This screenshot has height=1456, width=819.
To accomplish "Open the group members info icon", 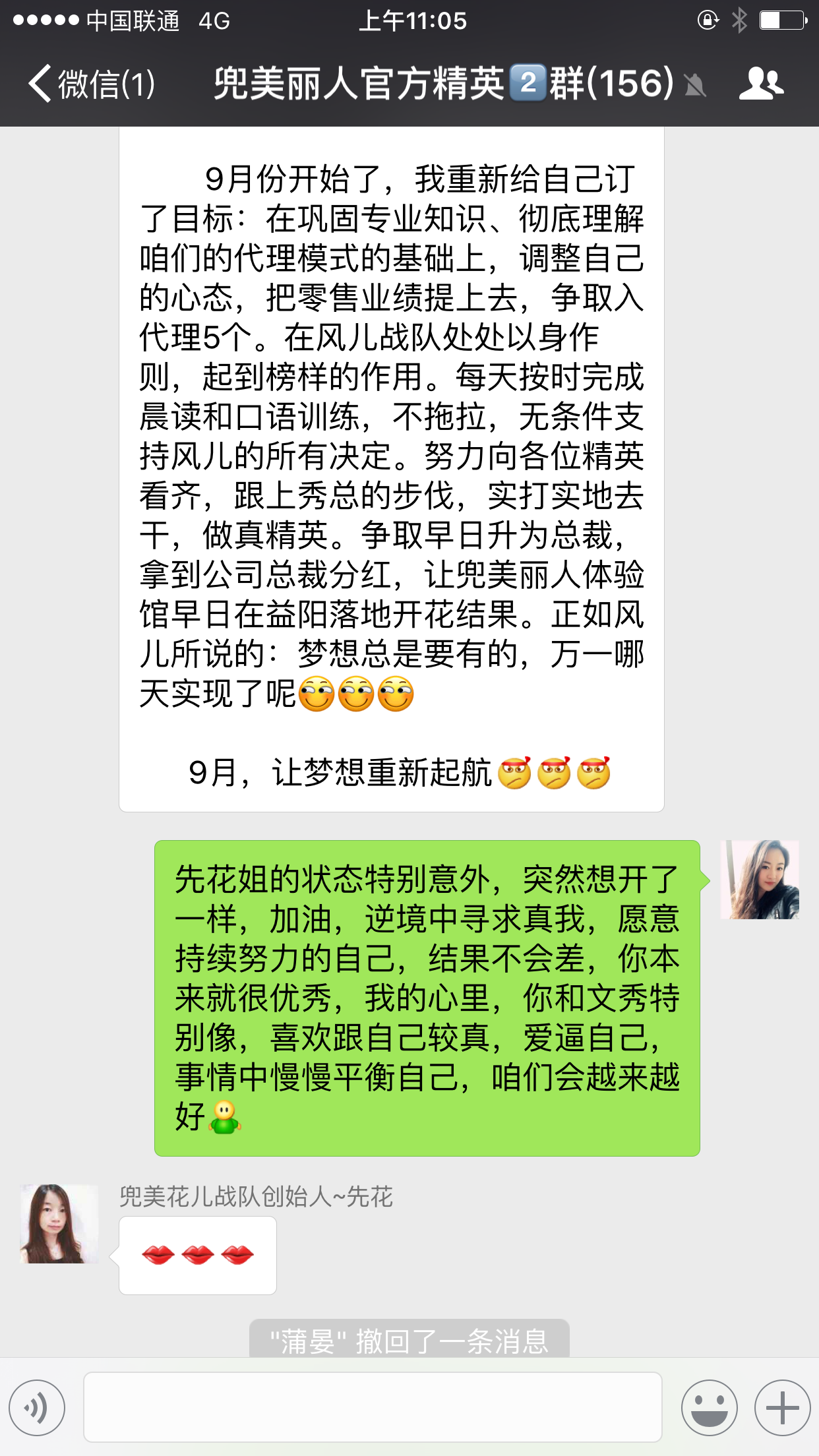I will [761, 84].
